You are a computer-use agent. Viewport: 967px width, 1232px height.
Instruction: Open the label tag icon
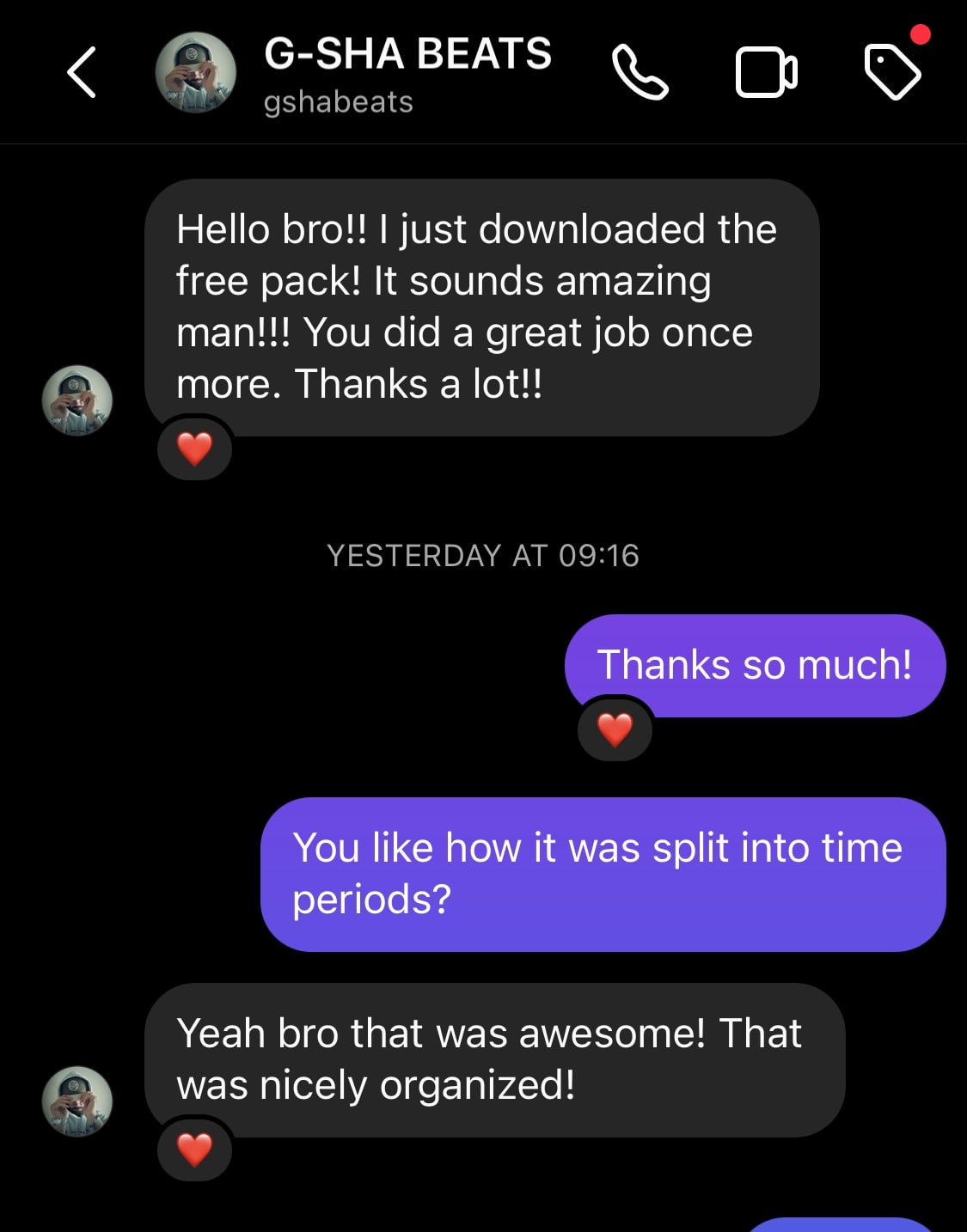(892, 72)
